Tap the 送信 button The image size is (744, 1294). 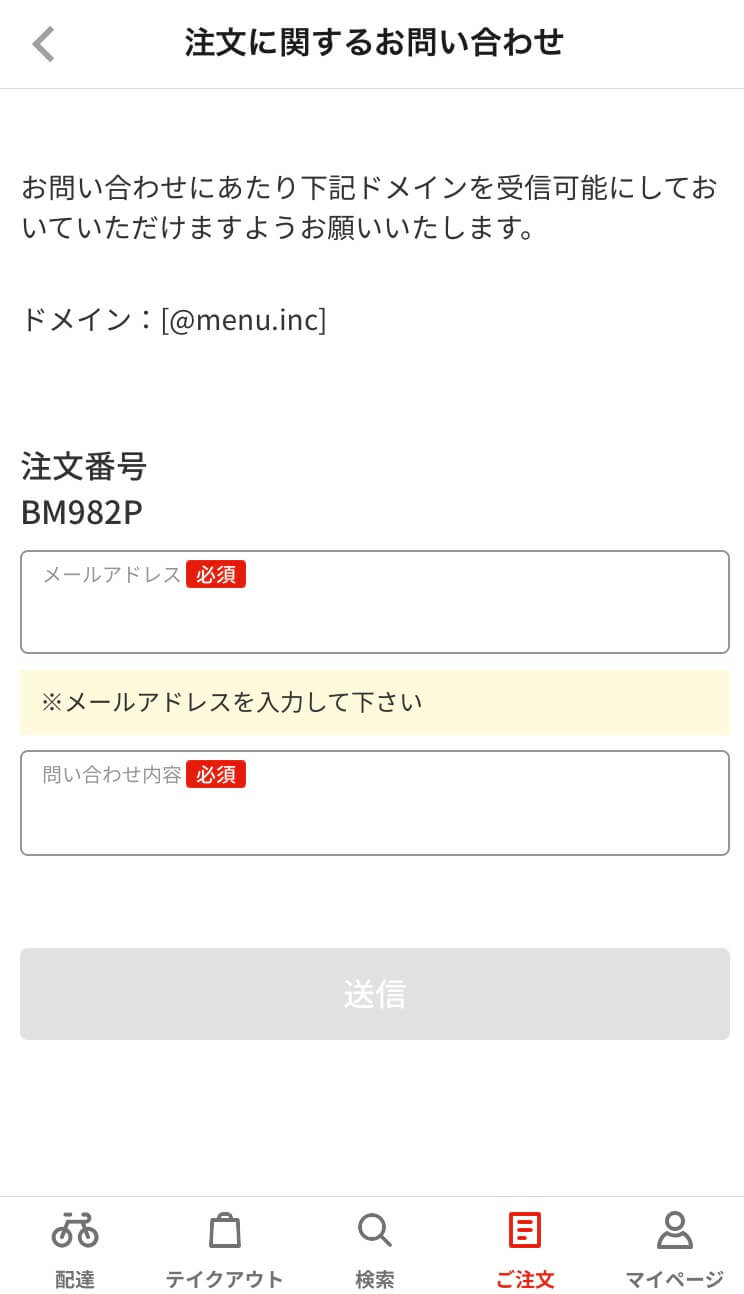(x=375, y=994)
